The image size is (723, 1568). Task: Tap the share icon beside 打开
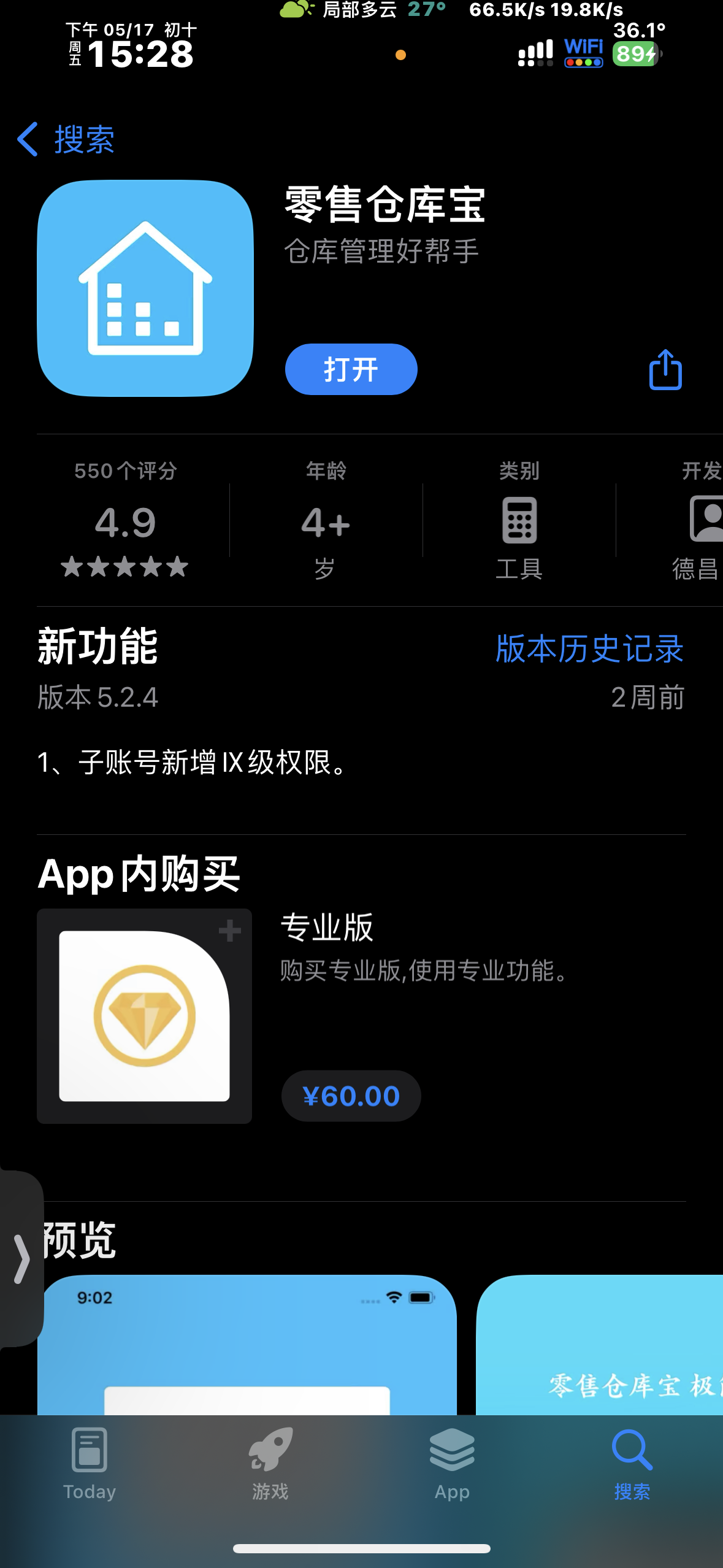coord(666,369)
